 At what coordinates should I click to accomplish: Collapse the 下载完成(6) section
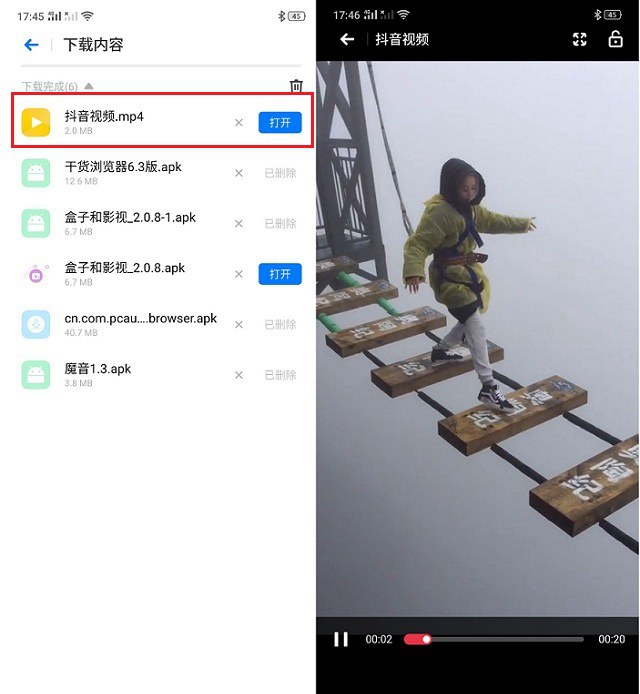pyautogui.click(x=89, y=87)
